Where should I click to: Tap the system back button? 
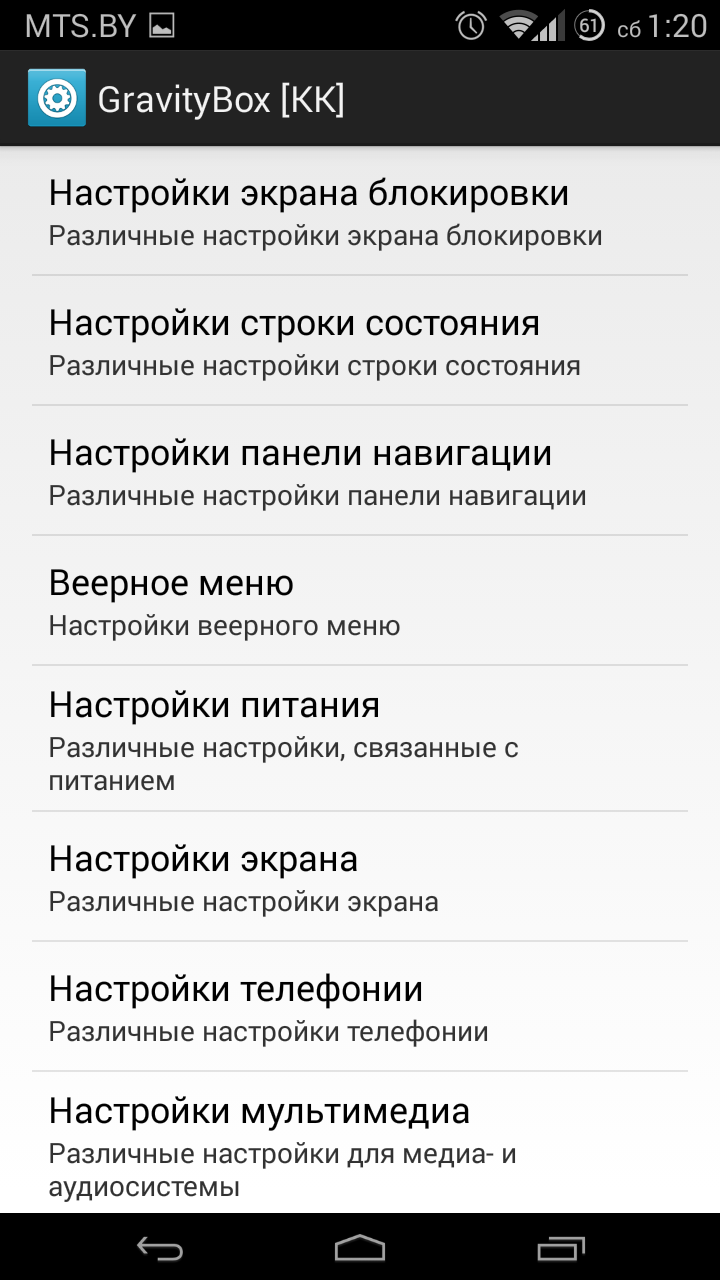(160, 1247)
